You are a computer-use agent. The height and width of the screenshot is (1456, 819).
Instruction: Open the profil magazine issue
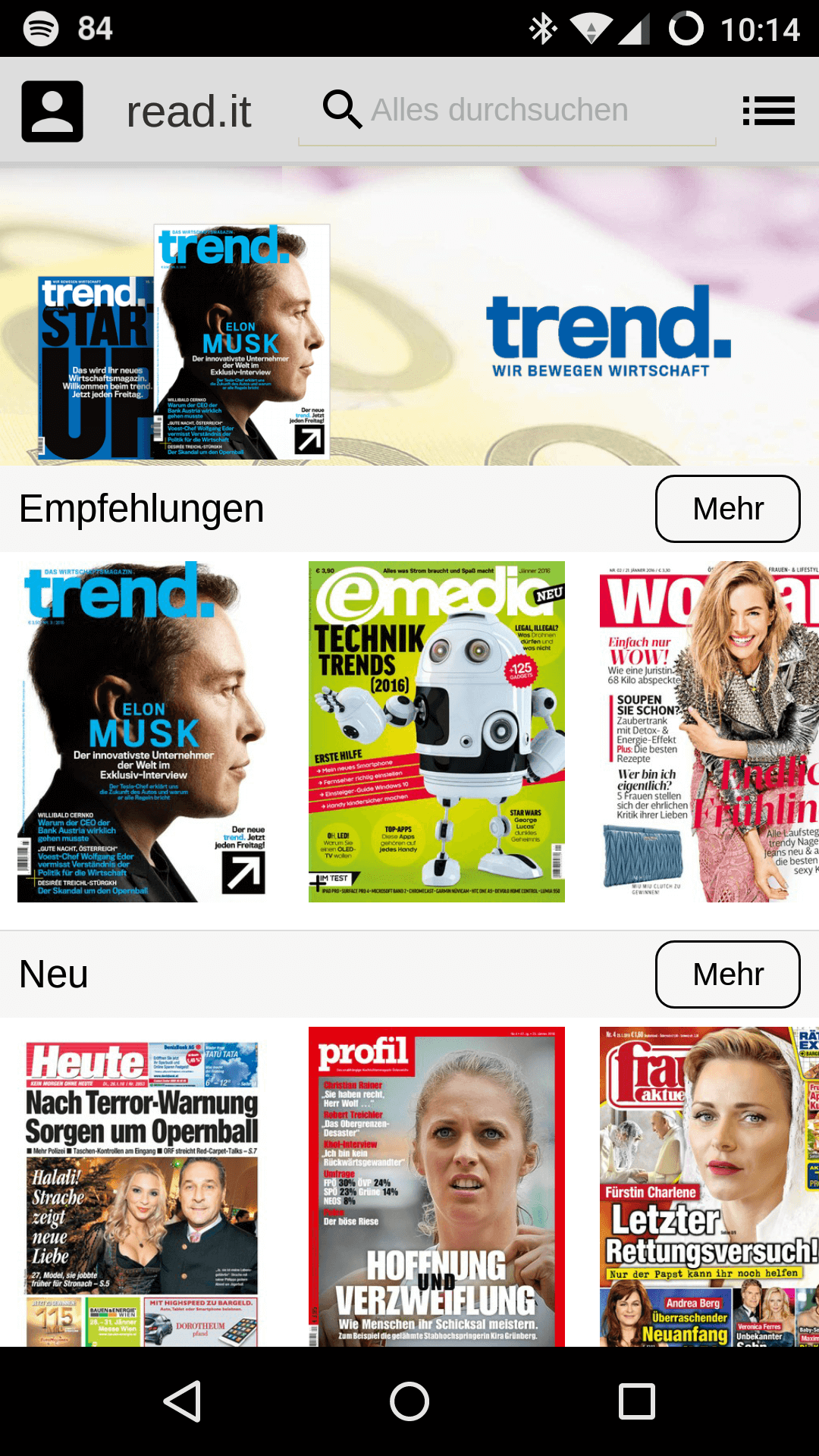tap(436, 1187)
